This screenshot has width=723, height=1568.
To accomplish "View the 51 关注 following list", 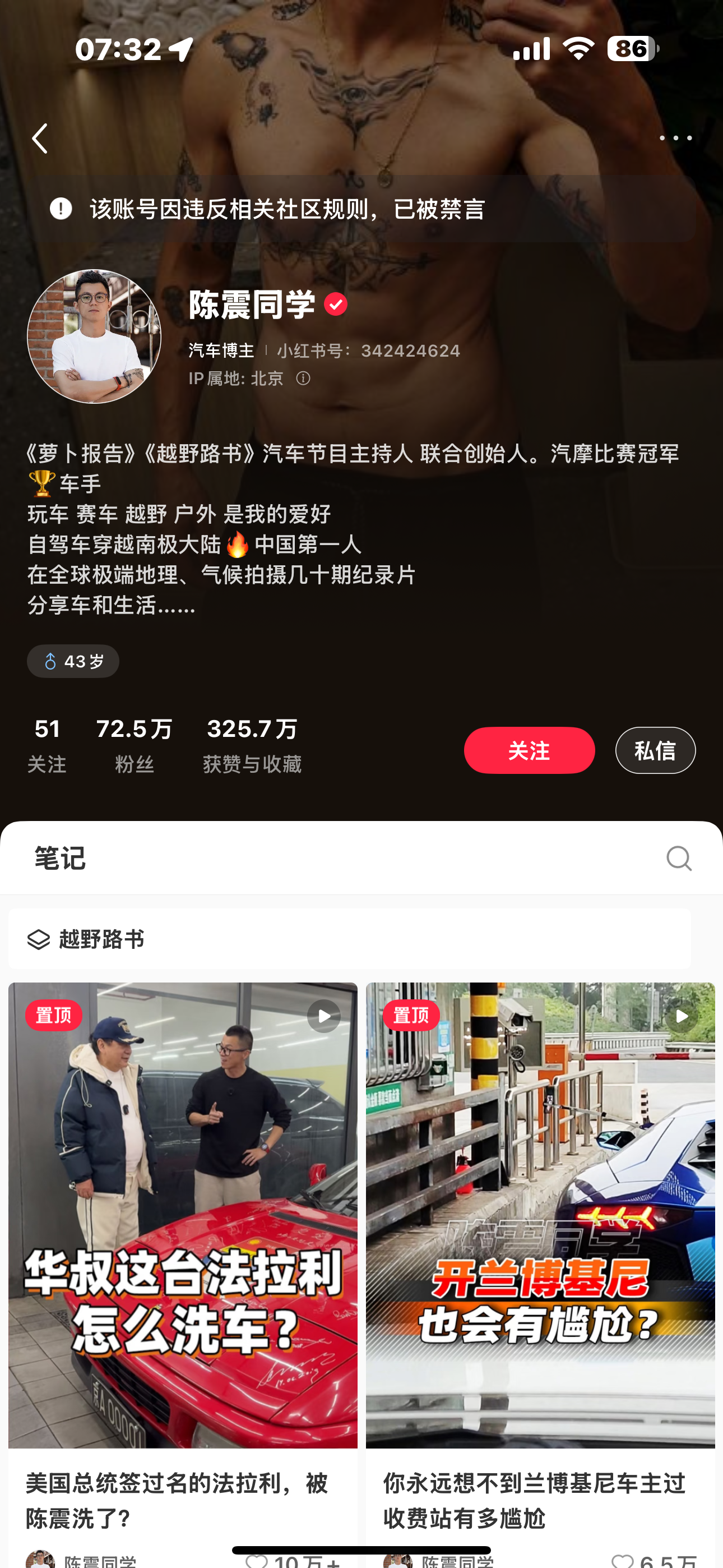I will click(47, 744).
